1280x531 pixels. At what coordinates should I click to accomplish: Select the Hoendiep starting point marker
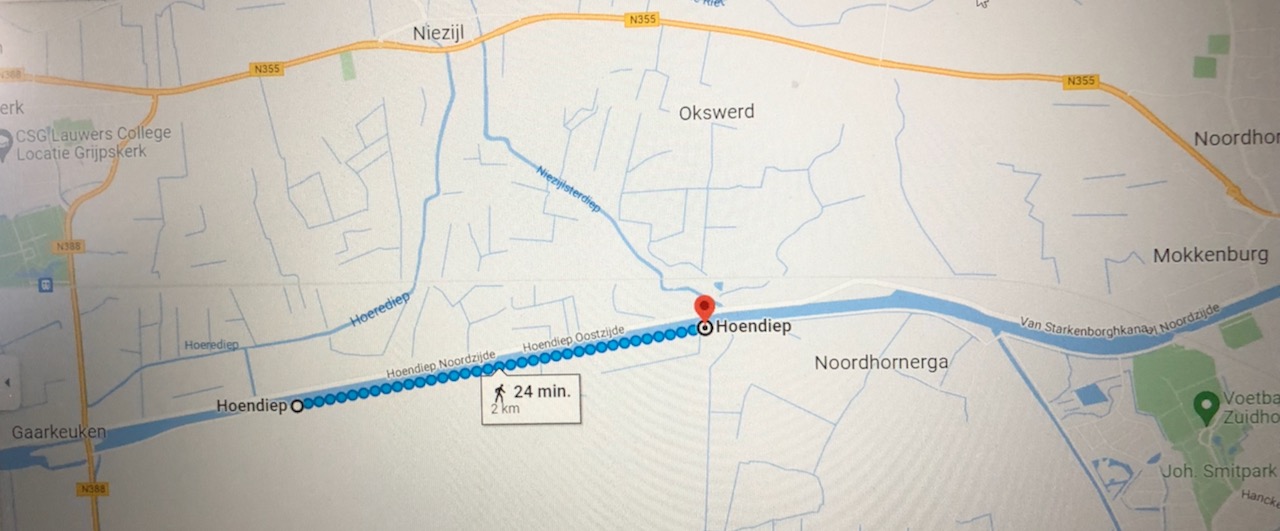pos(296,406)
